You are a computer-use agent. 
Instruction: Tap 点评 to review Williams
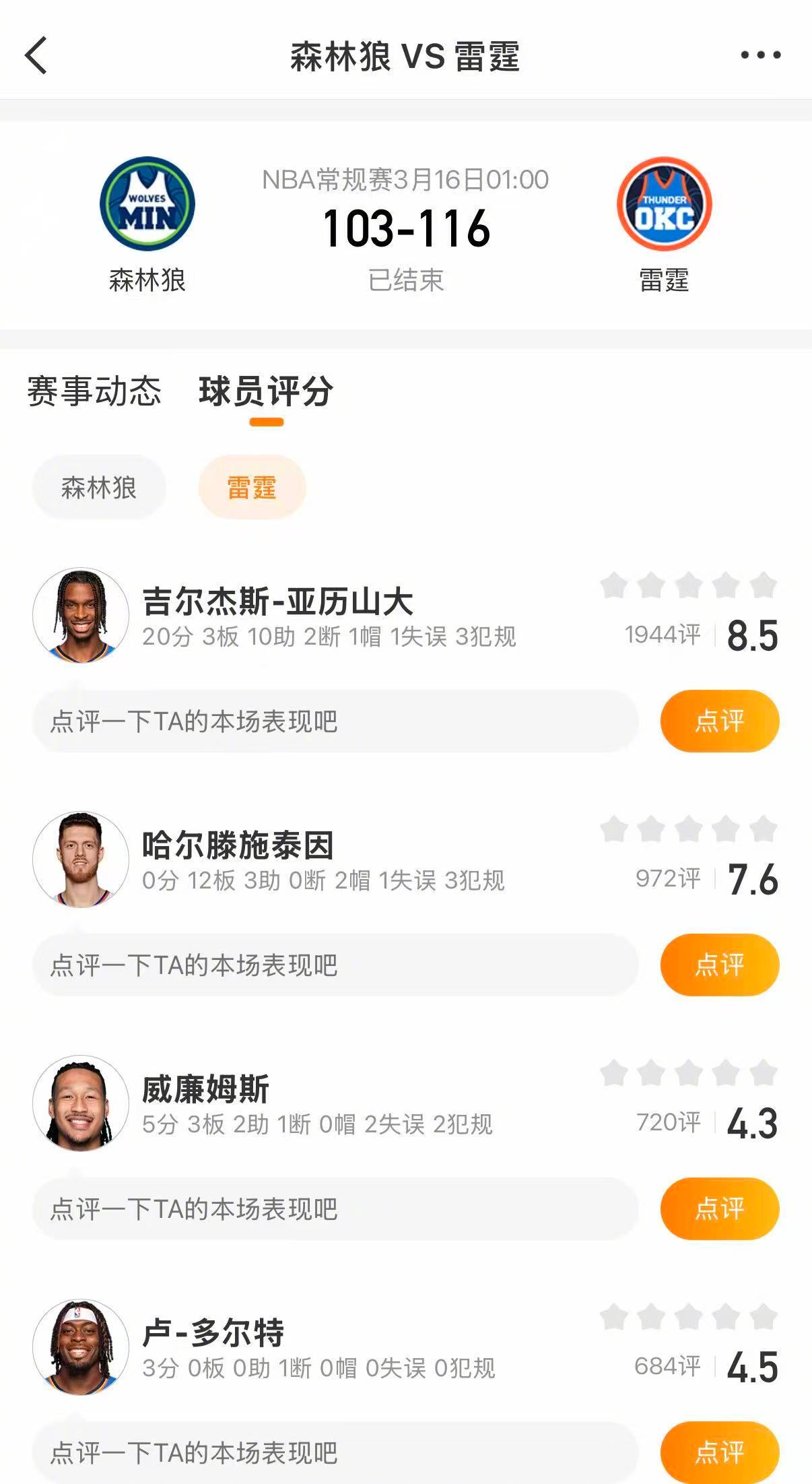pyautogui.click(x=719, y=1208)
